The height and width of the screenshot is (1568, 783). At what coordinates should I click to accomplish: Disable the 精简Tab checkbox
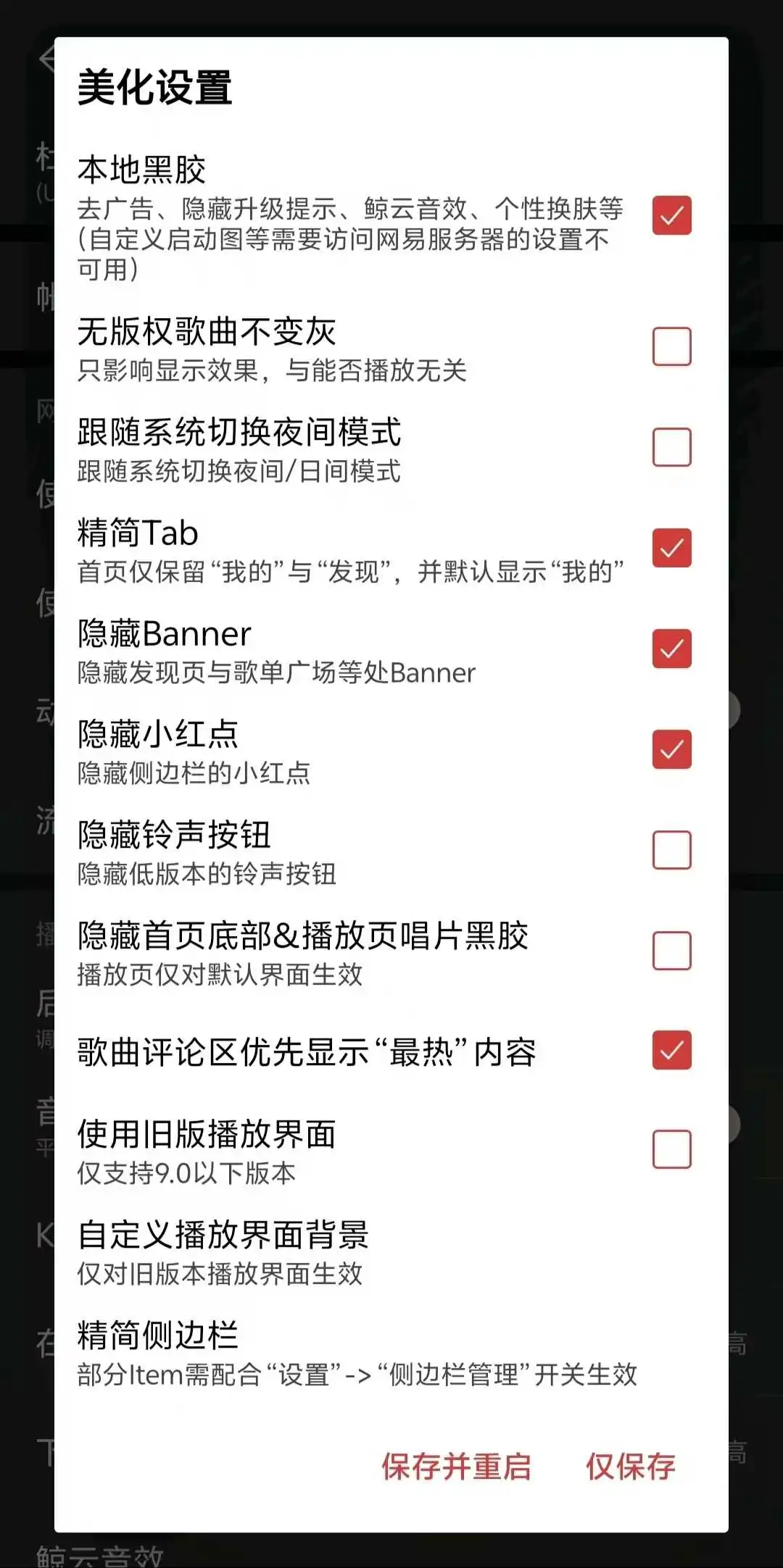(x=671, y=548)
